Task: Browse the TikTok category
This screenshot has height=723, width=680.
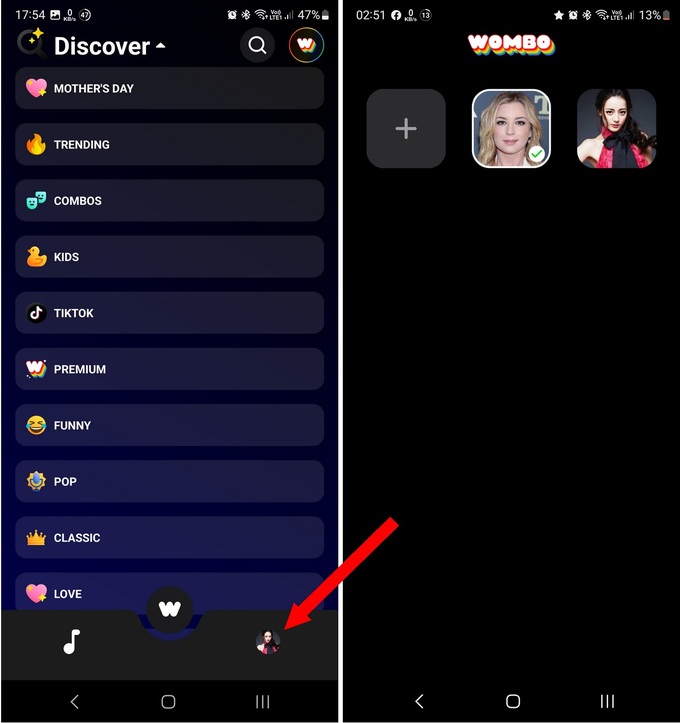Action: tap(170, 313)
